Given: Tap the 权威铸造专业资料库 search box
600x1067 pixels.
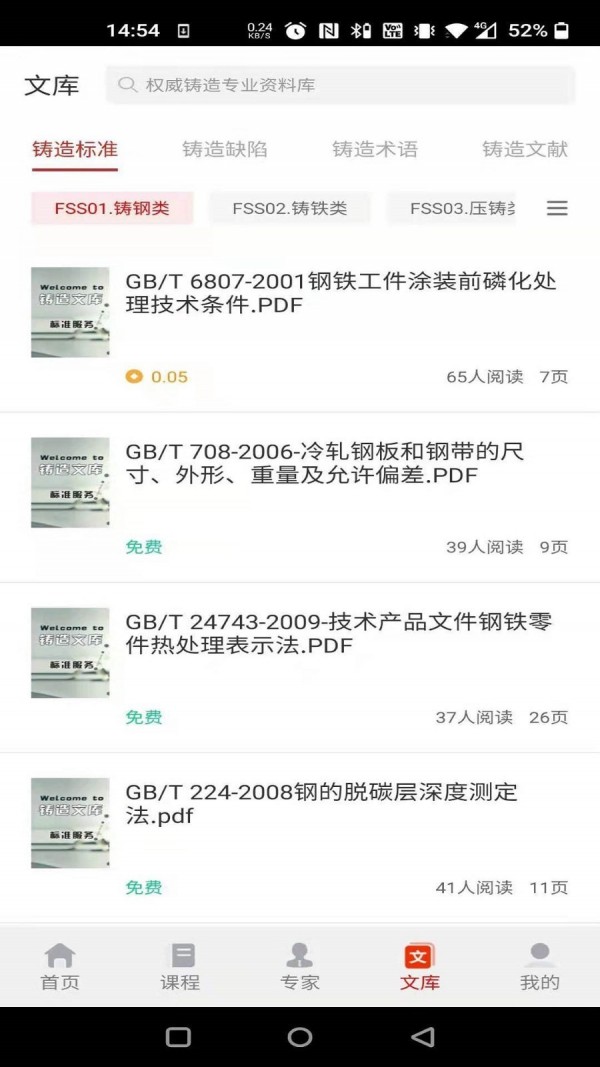Looking at the screenshot, I should 340,85.
